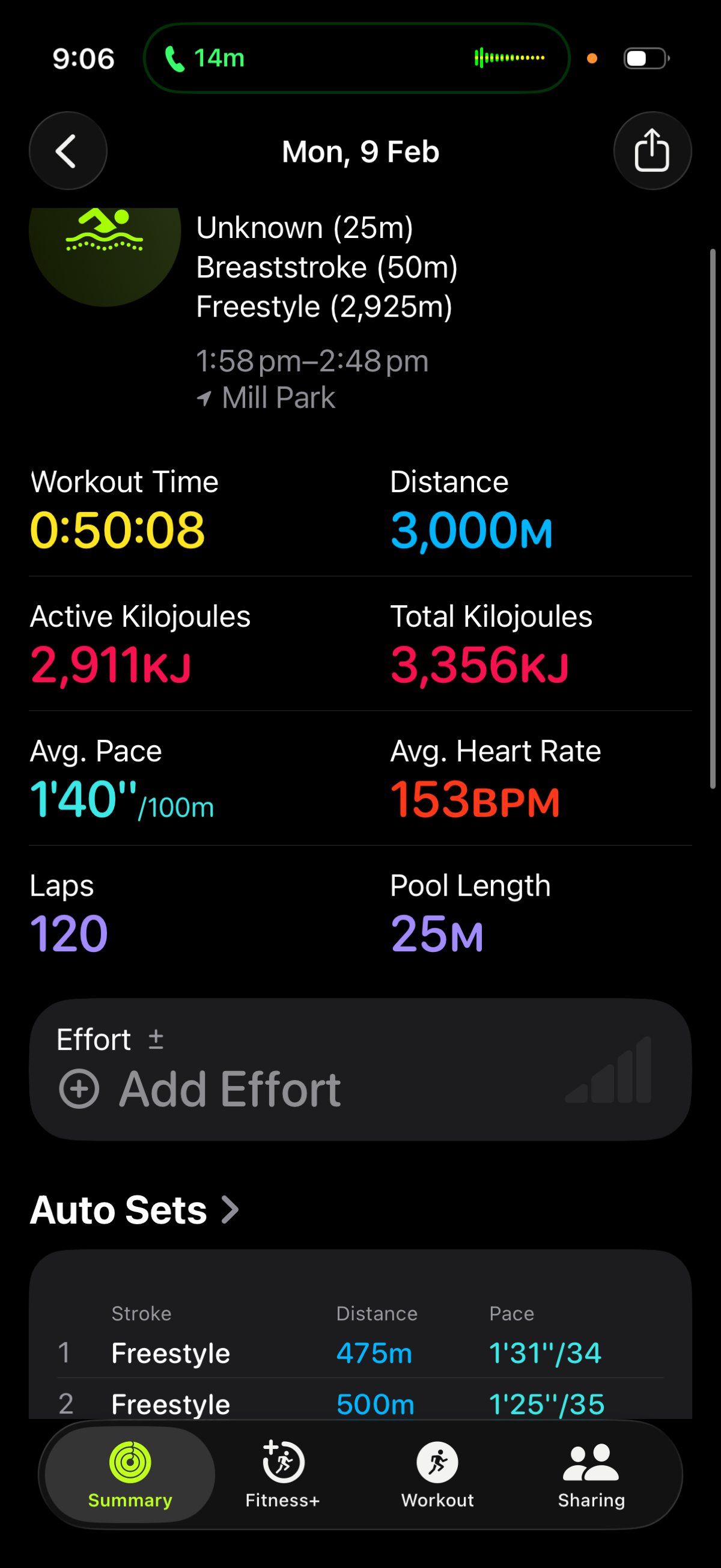The width and height of the screenshot is (721, 1568).
Task: Switch to the Workout tab
Action: point(437,1474)
